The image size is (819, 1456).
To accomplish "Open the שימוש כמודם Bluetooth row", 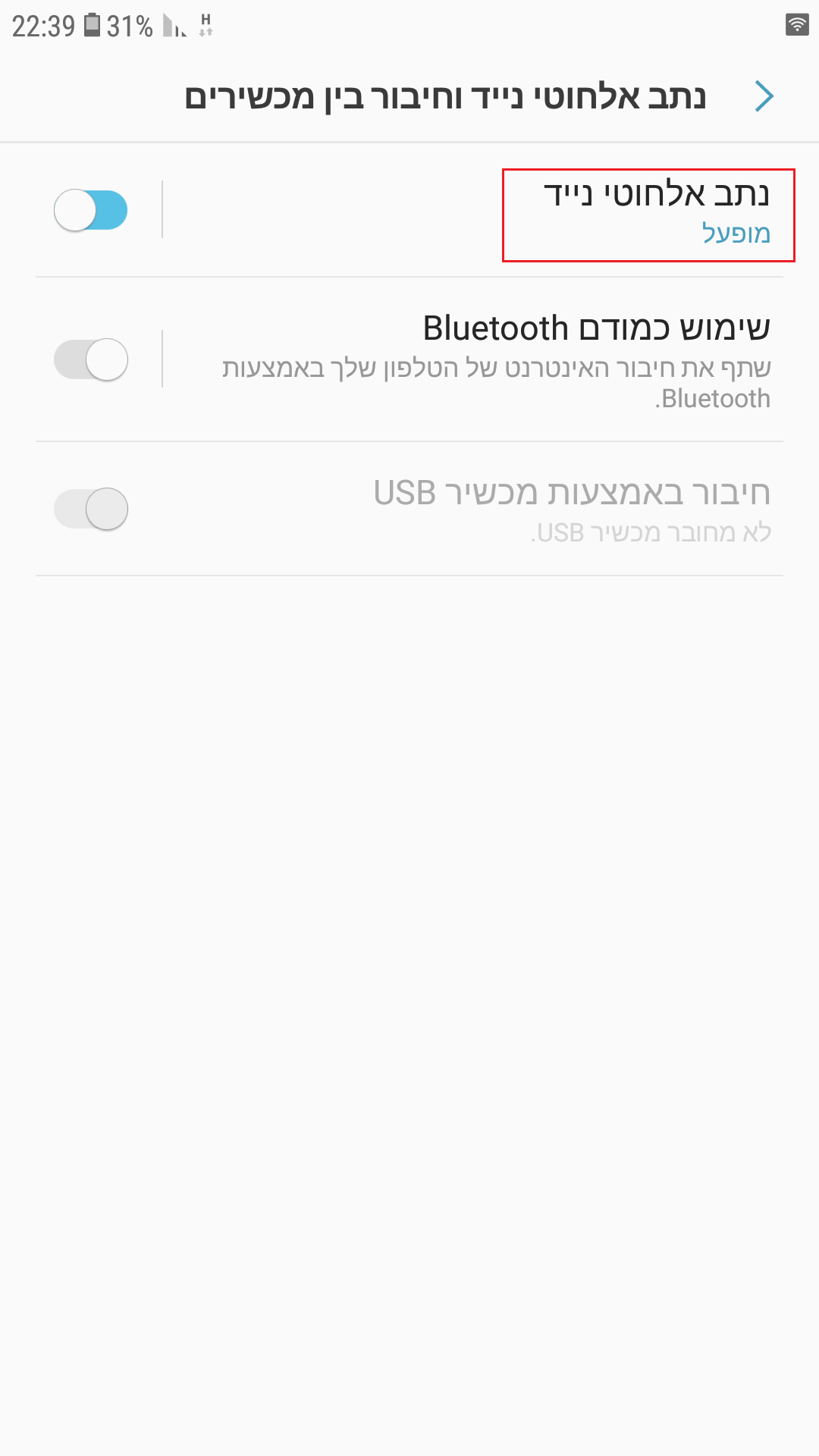I will click(496, 359).
